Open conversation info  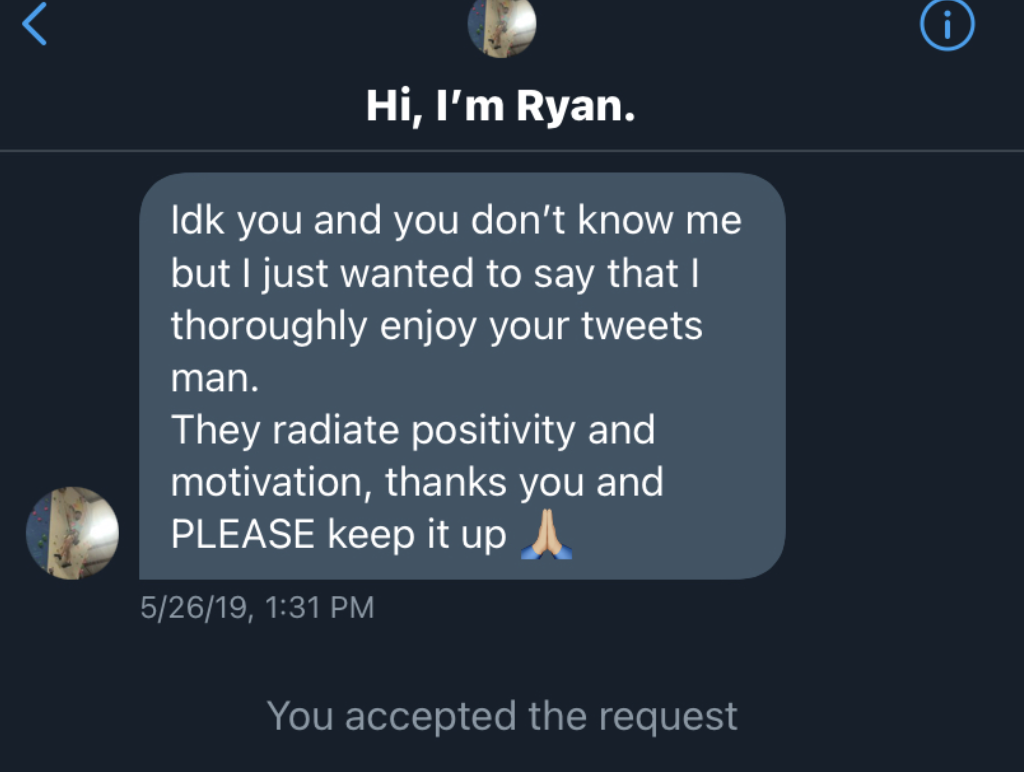945,24
